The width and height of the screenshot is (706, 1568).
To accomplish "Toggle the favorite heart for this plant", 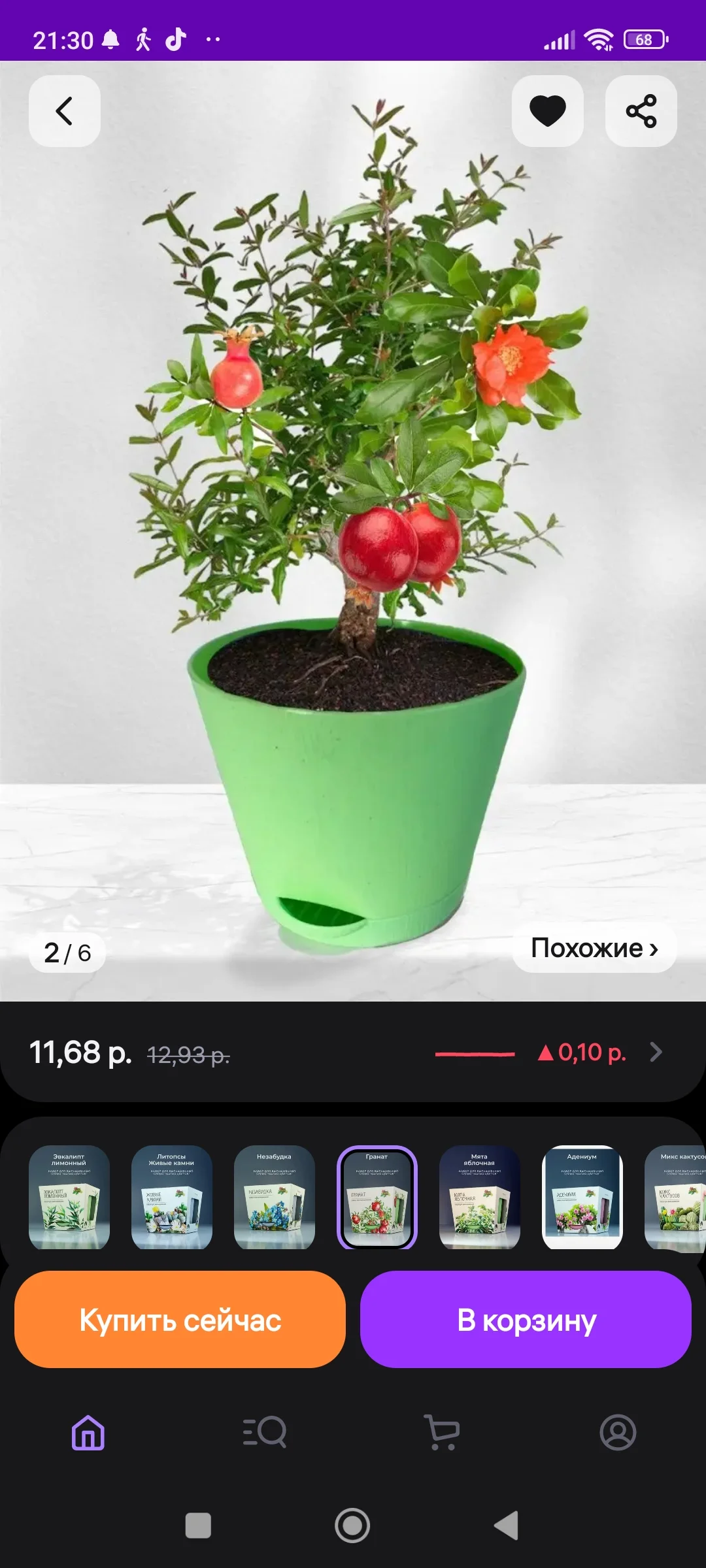I will [x=548, y=110].
